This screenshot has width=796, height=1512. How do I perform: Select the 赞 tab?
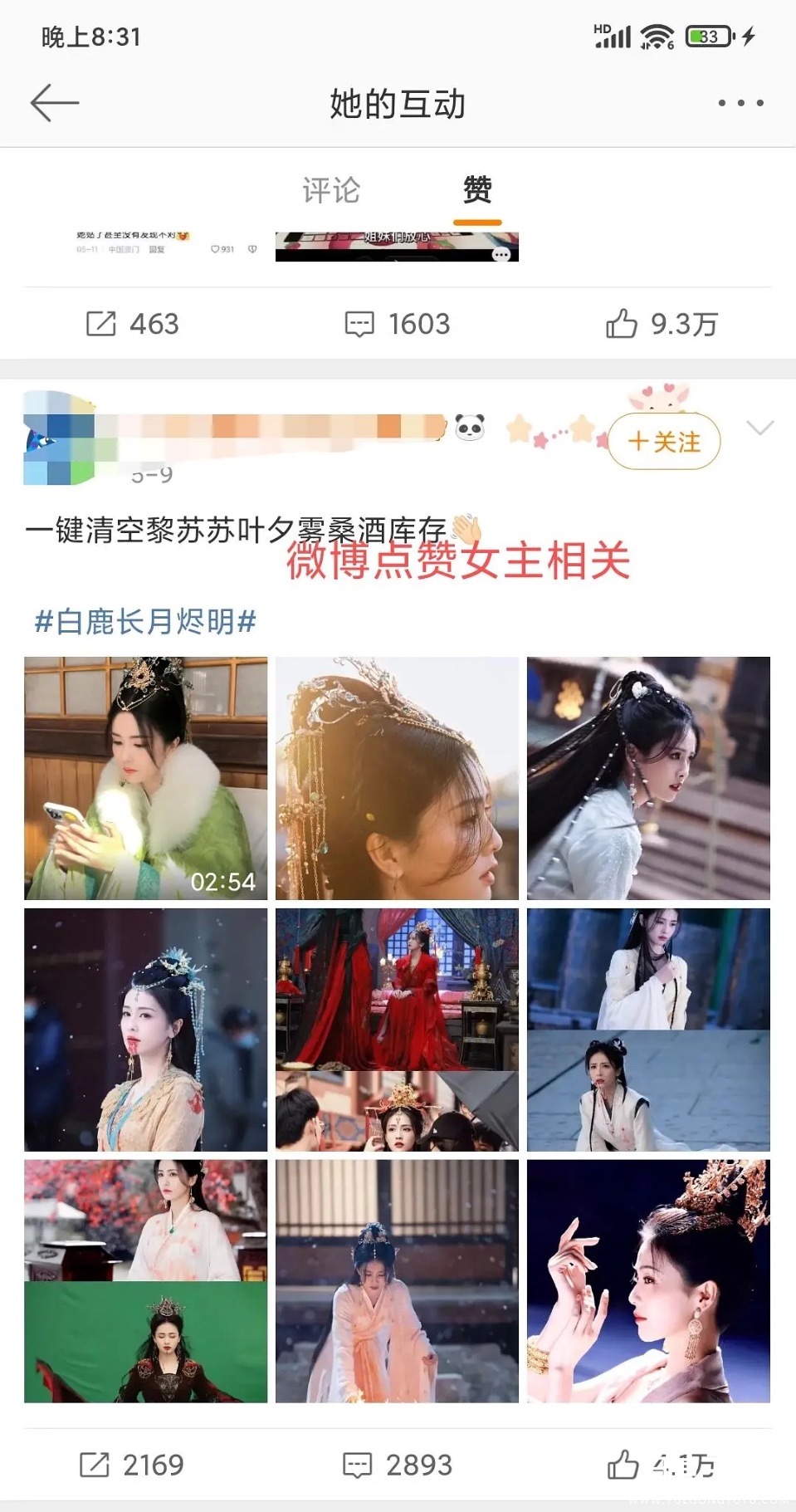coord(477,190)
